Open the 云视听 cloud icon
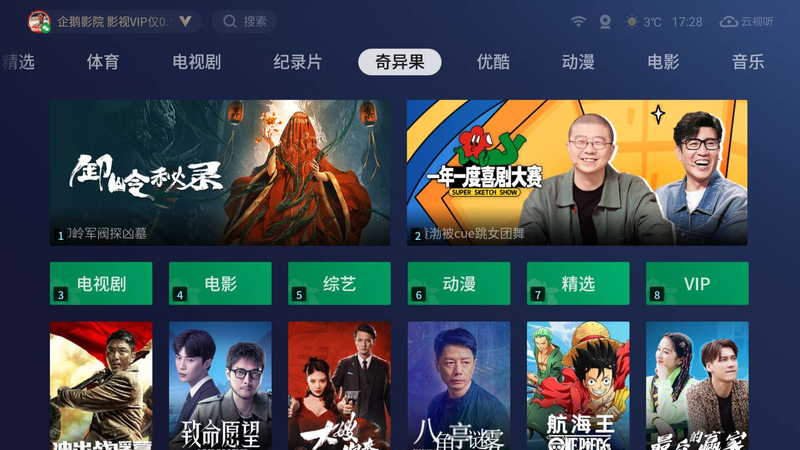 tap(746, 21)
